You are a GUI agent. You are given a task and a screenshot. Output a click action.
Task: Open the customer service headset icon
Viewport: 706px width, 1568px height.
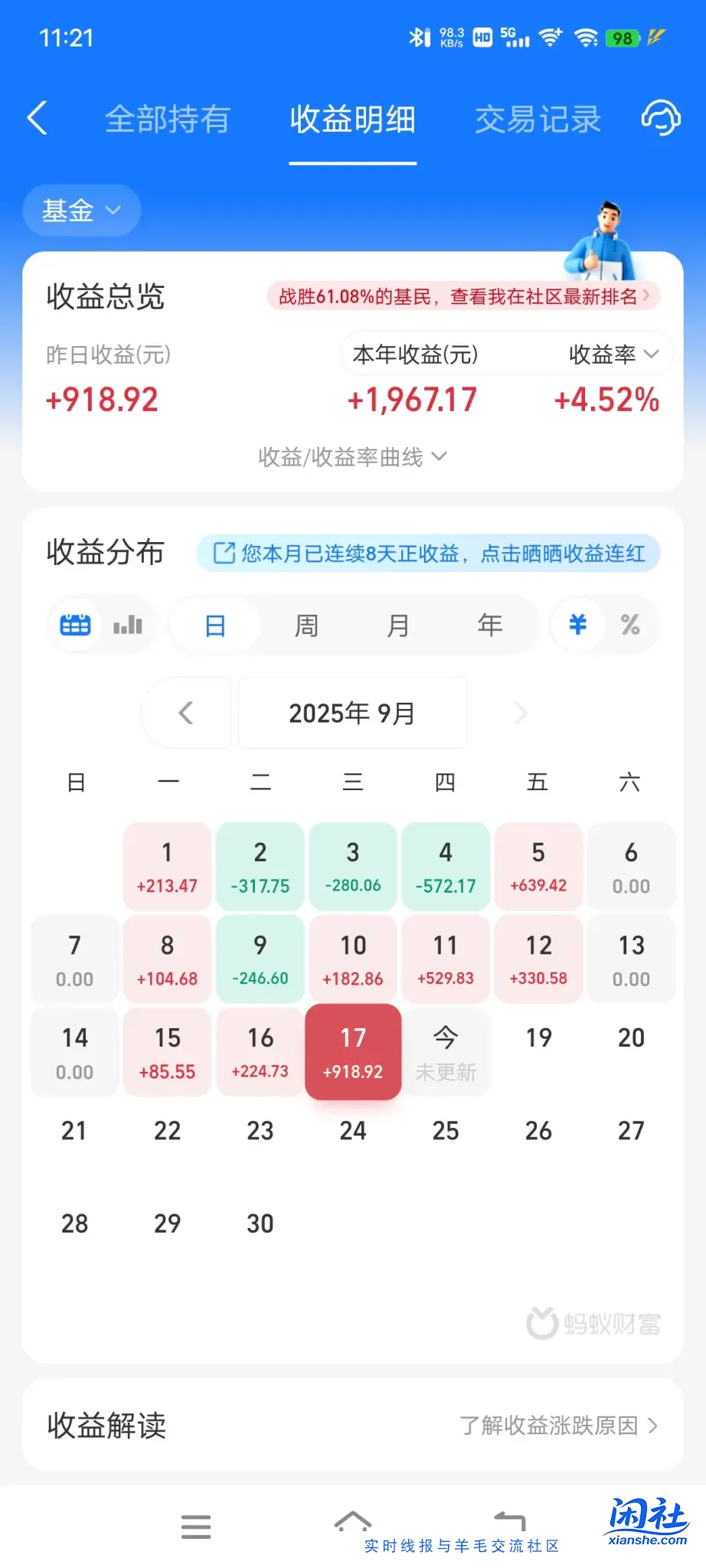tap(660, 119)
